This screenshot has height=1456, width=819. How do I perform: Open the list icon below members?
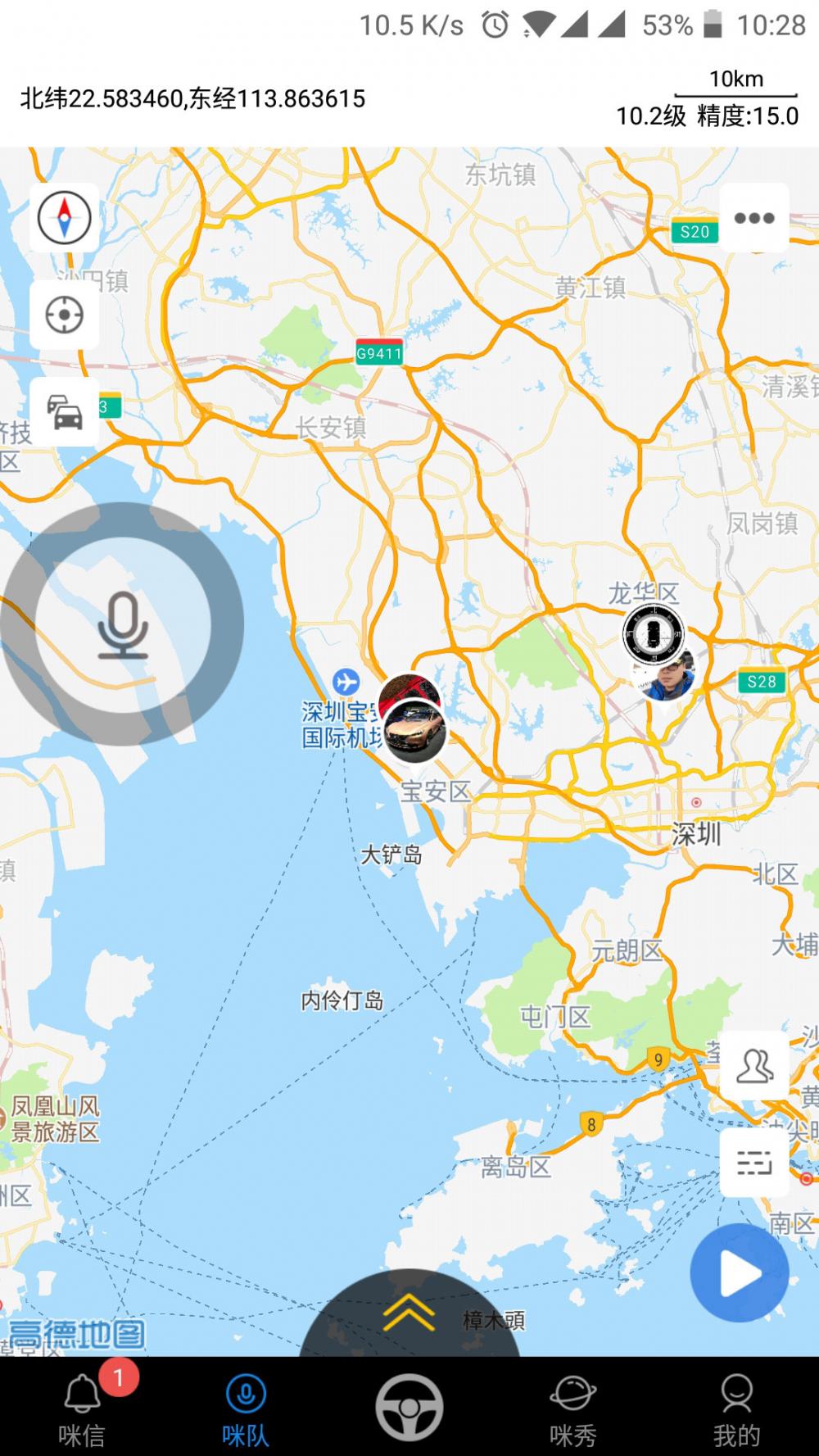pos(754,1162)
